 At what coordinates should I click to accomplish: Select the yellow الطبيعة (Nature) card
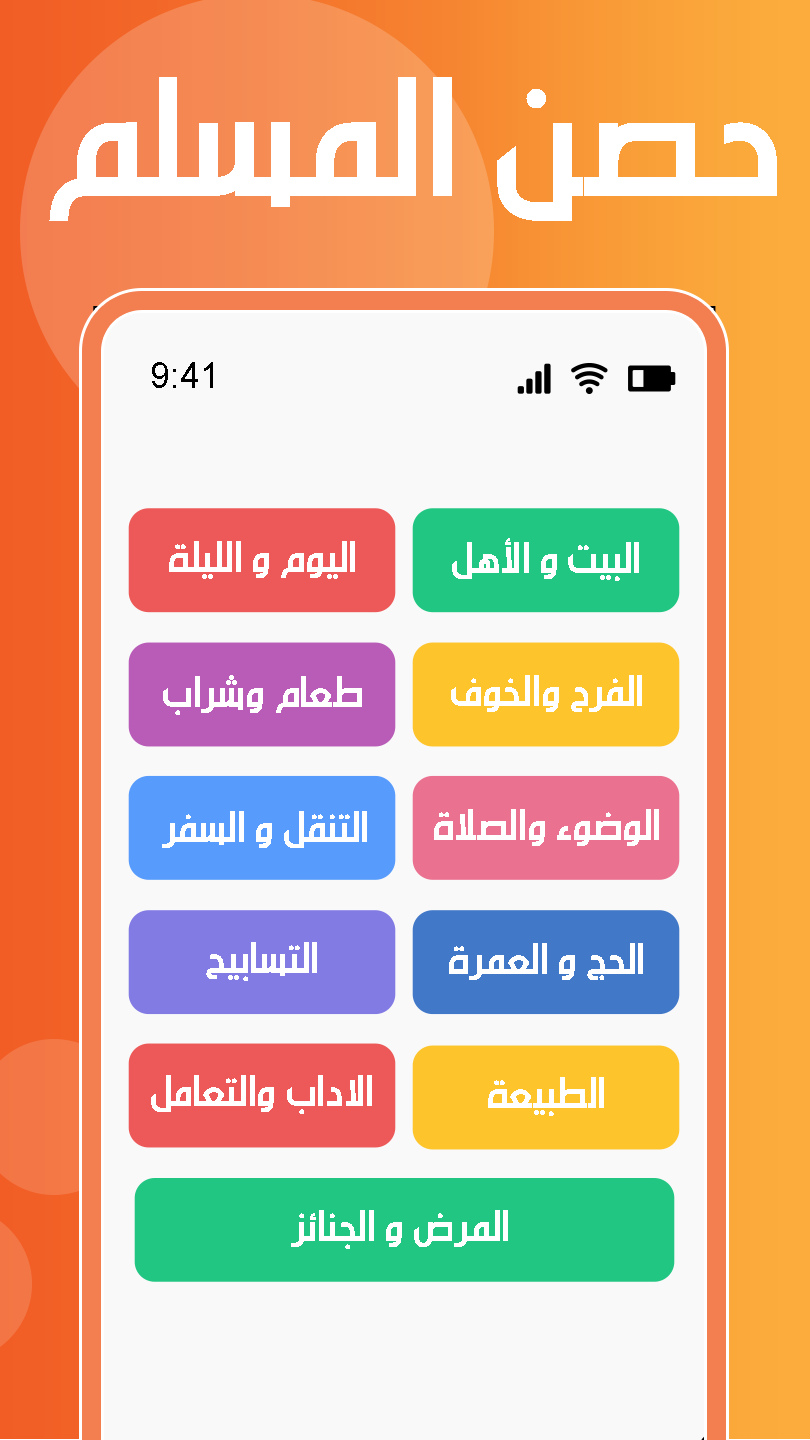pyautogui.click(x=546, y=1095)
